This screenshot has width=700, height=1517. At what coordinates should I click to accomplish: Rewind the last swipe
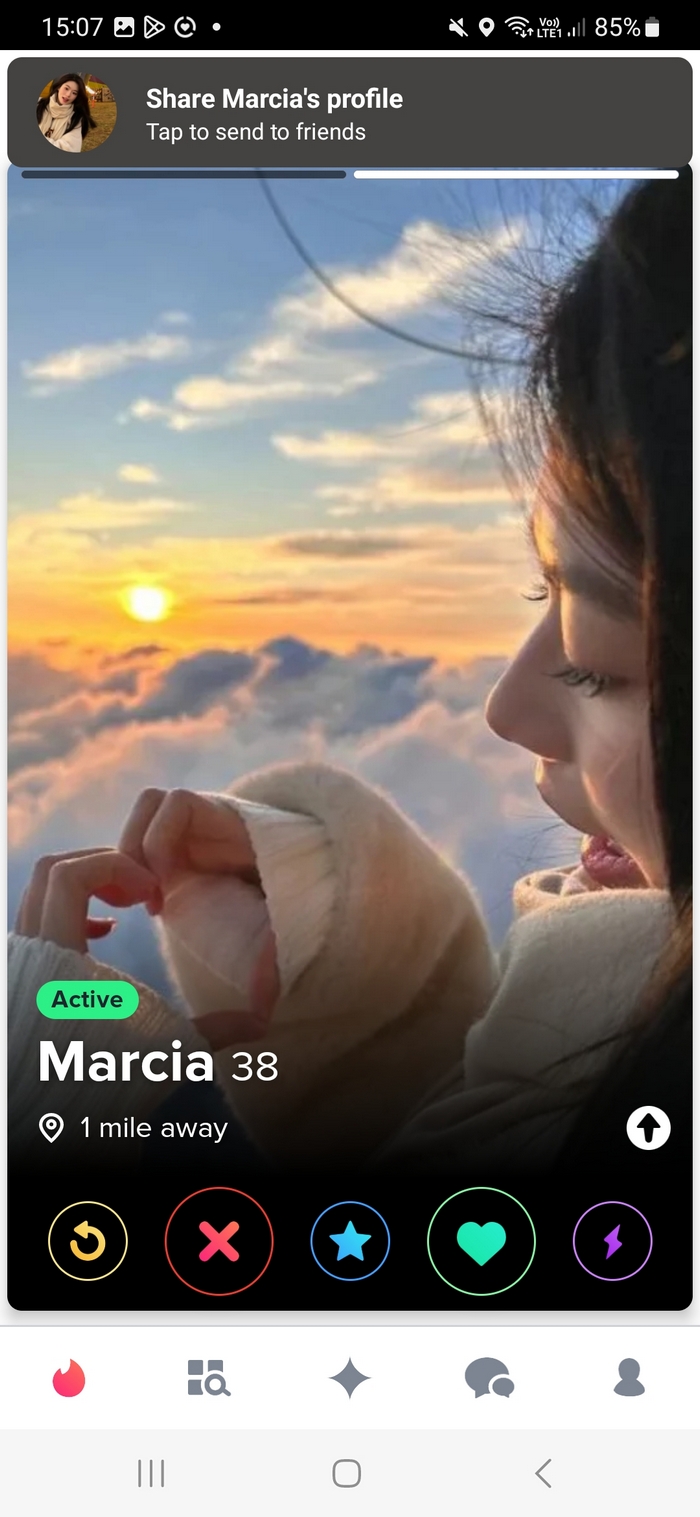[x=88, y=1241]
